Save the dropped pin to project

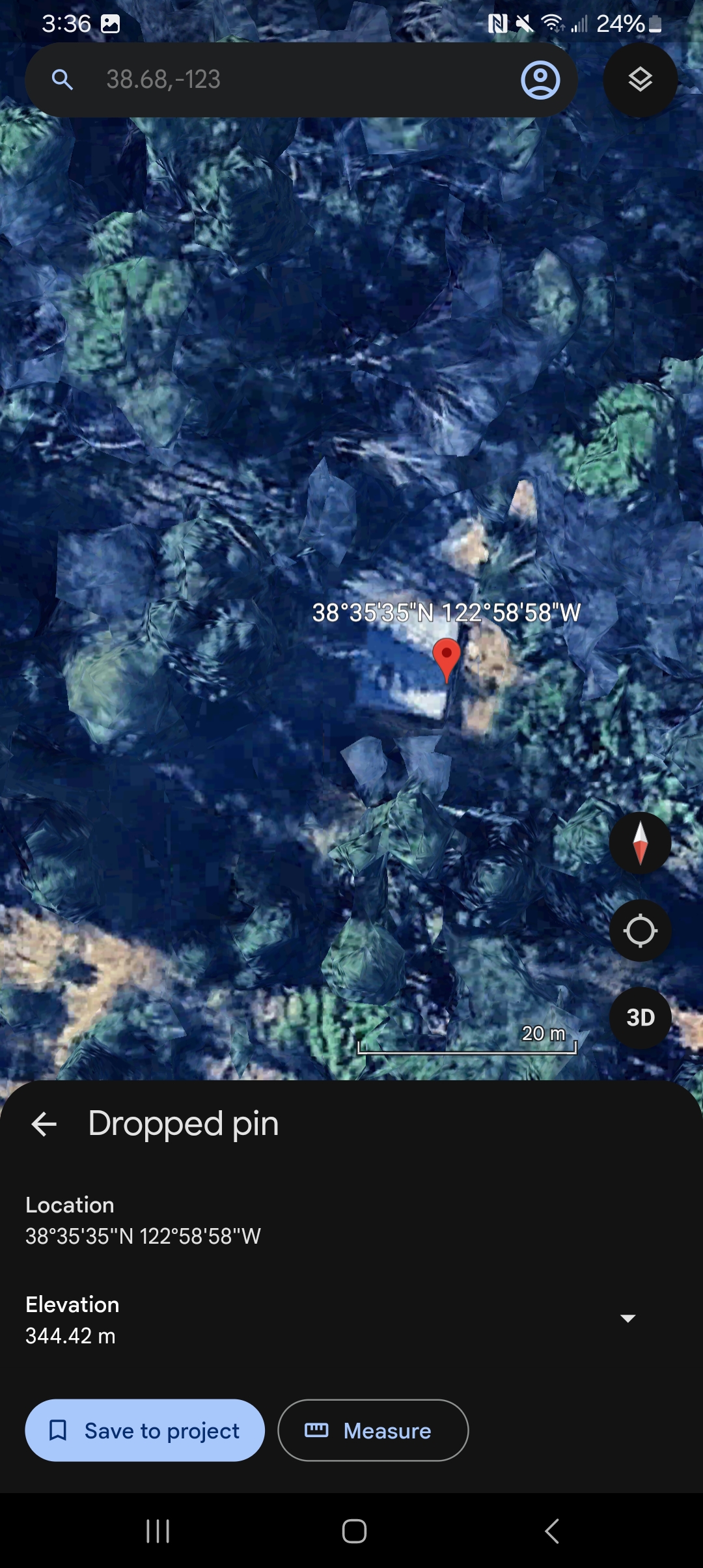point(145,1431)
